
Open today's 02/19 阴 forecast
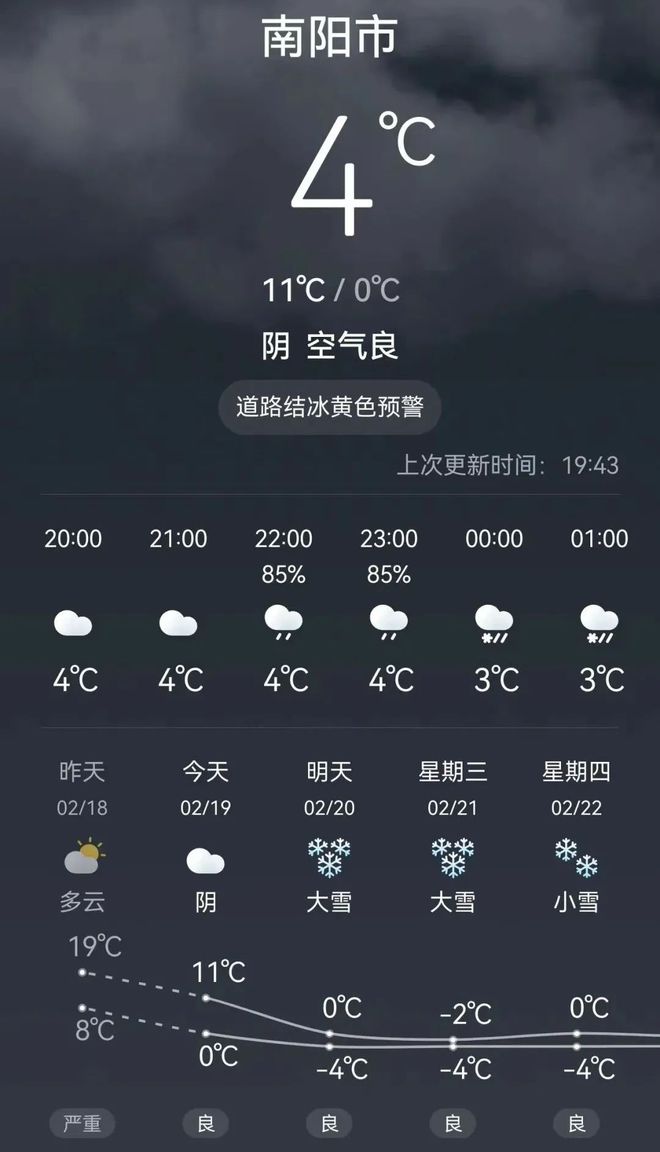(x=206, y=838)
